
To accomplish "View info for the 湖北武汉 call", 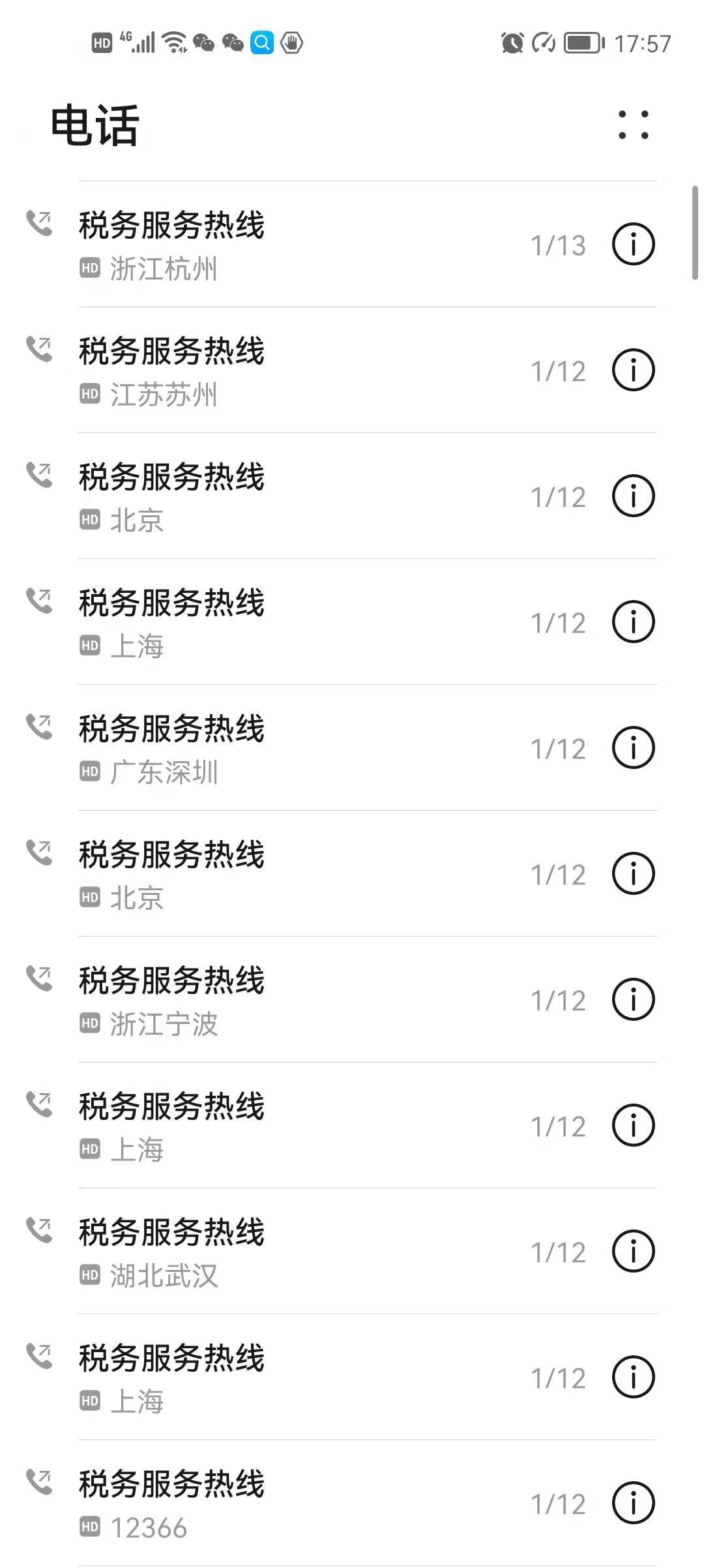I will (x=633, y=1252).
